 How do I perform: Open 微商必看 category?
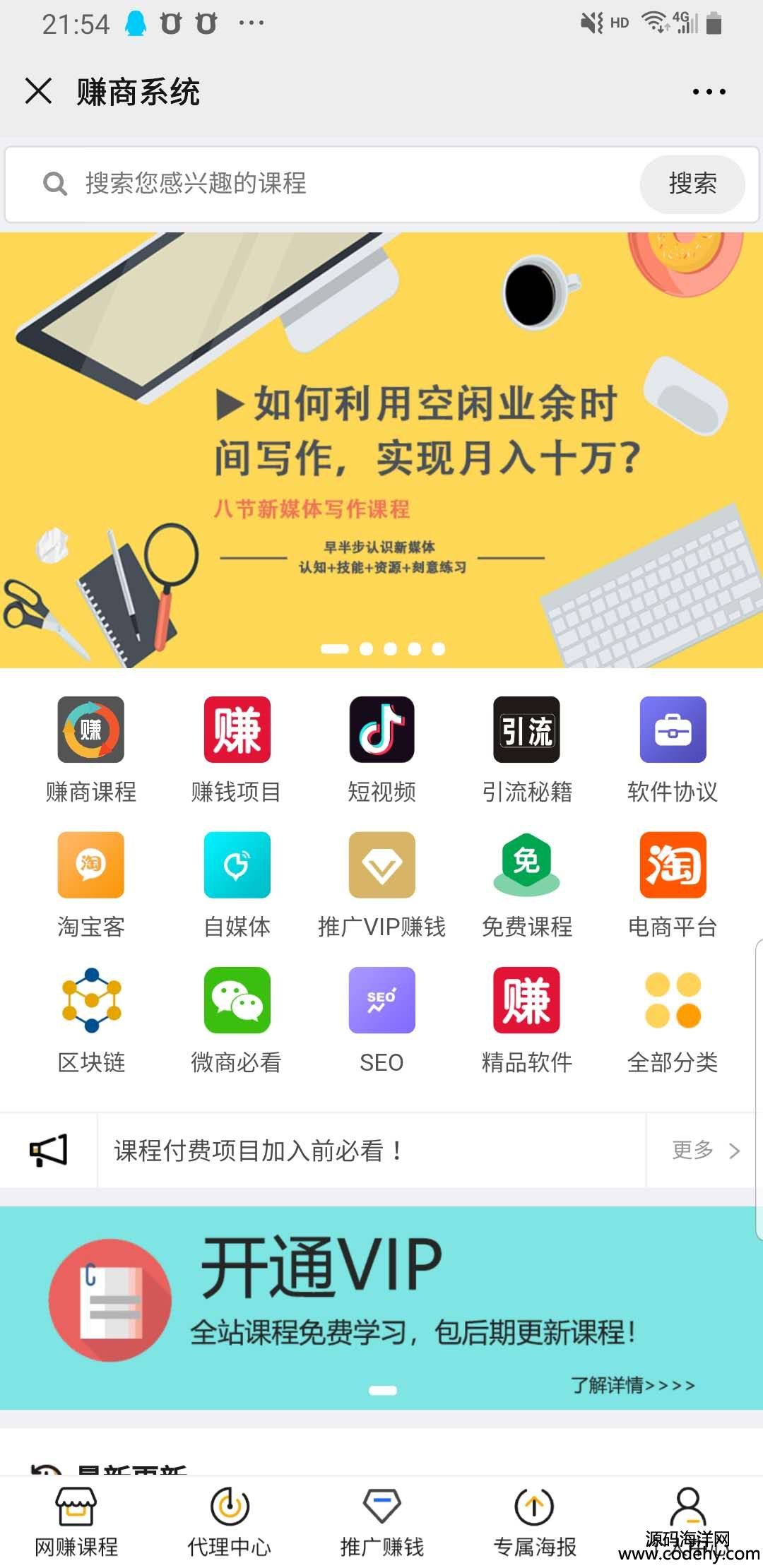coord(237,1019)
